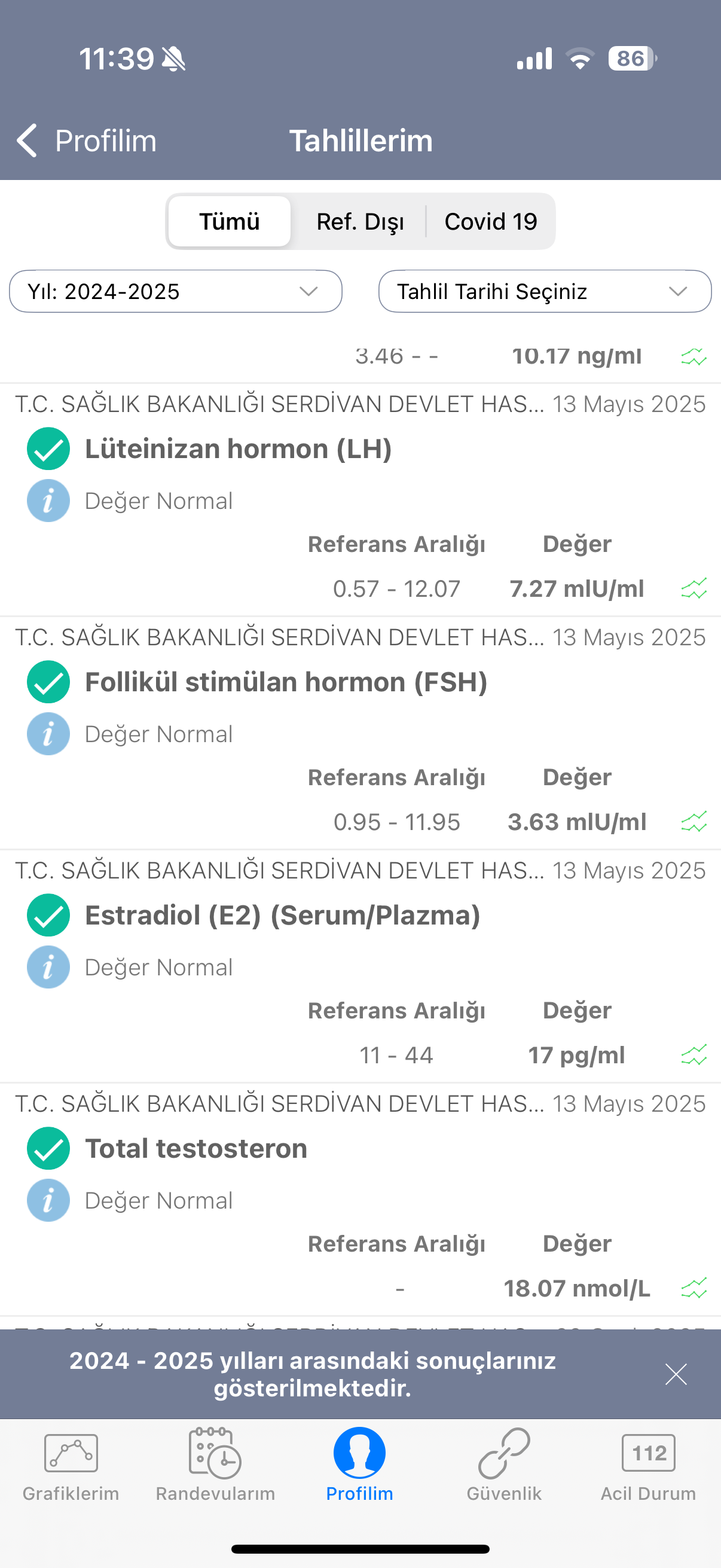
Task: Open the Yıl: 2024-2025 dropdown
Action: (175, 292)
